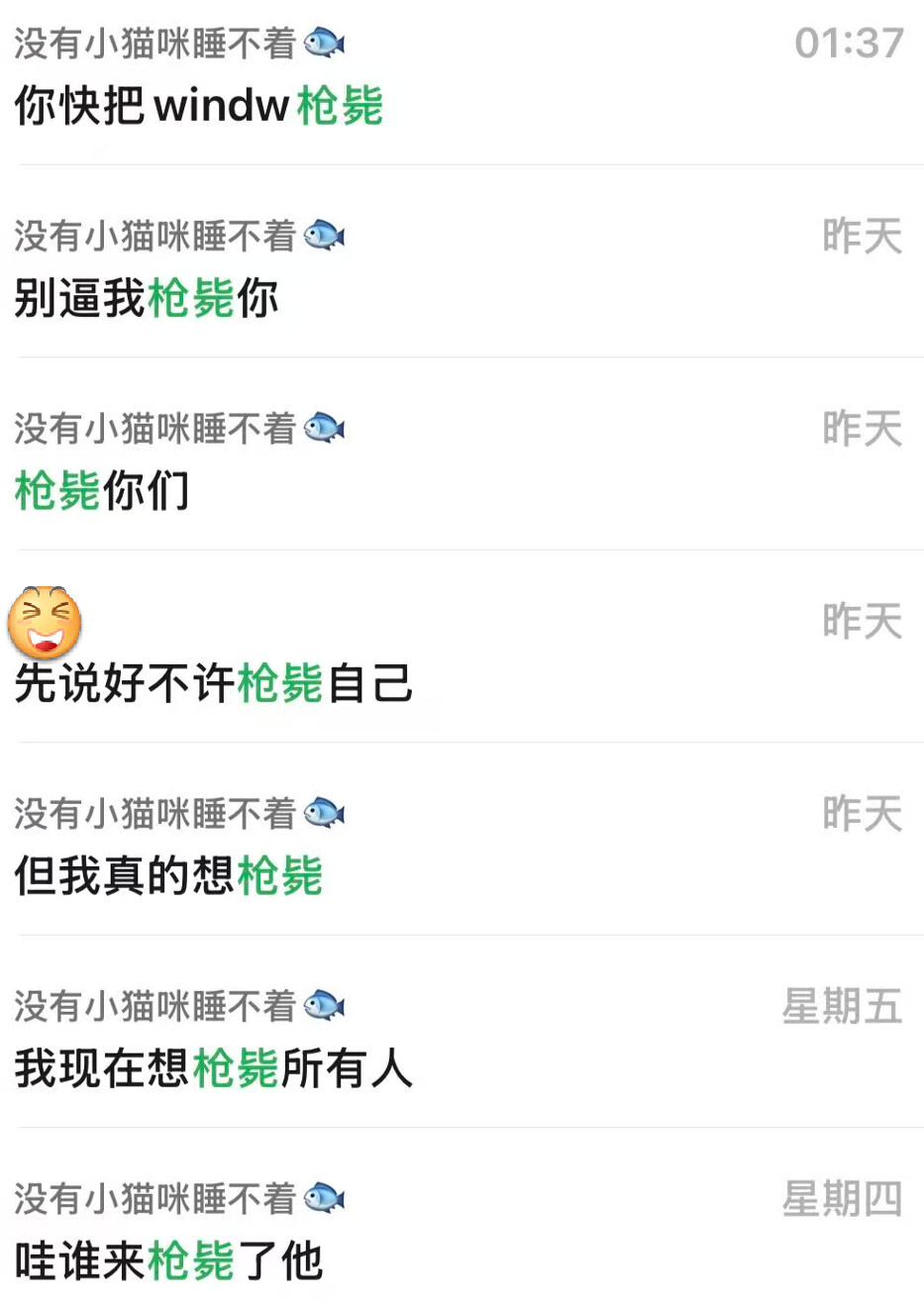924x1306 pixels.
Task: Open the search result '别逼我枪毙你'
Action: tap(147, 298)
